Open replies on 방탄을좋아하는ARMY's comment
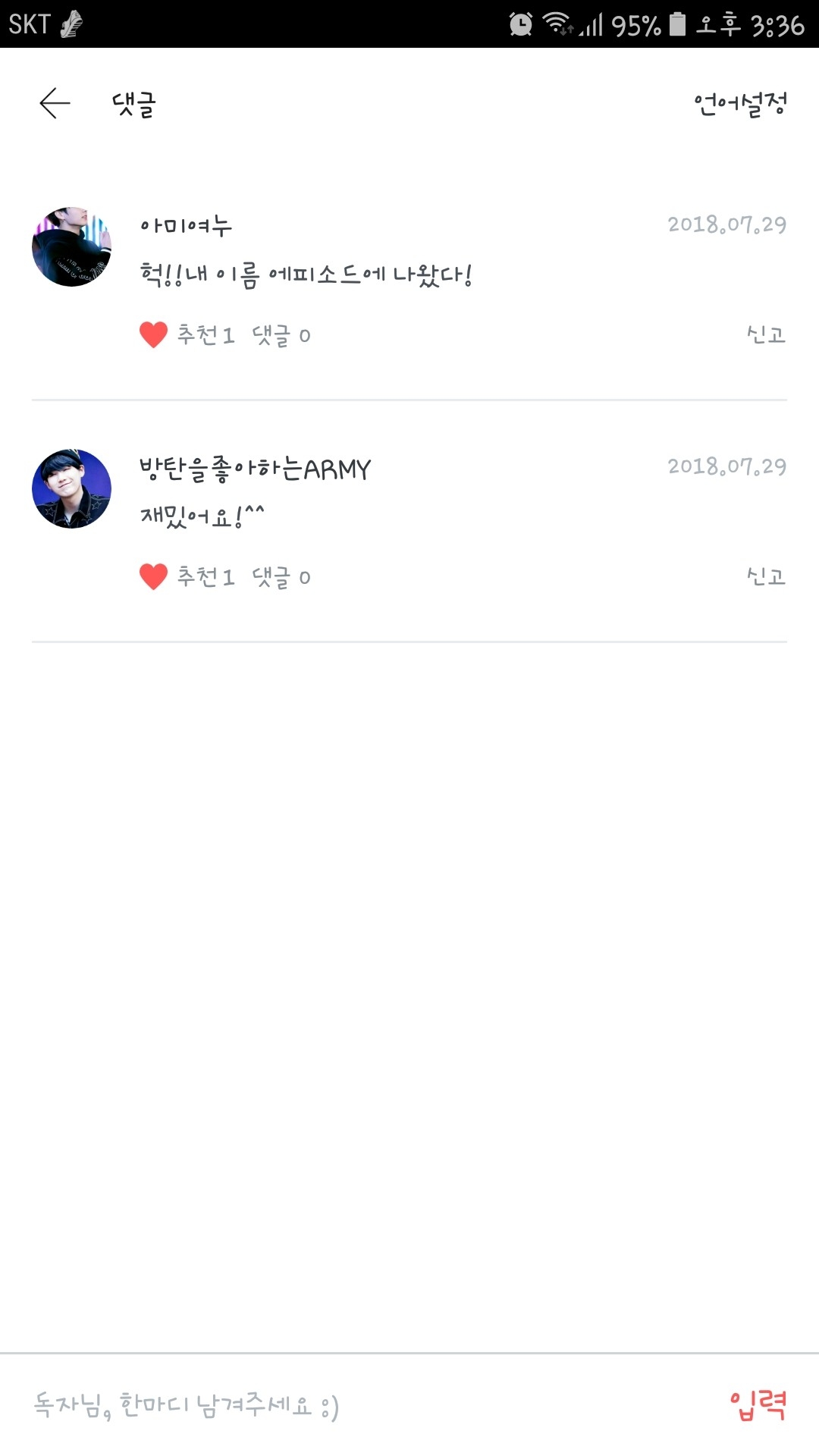Image resolution: width=819 pixels, height=1456 pixels. point(281,576)
